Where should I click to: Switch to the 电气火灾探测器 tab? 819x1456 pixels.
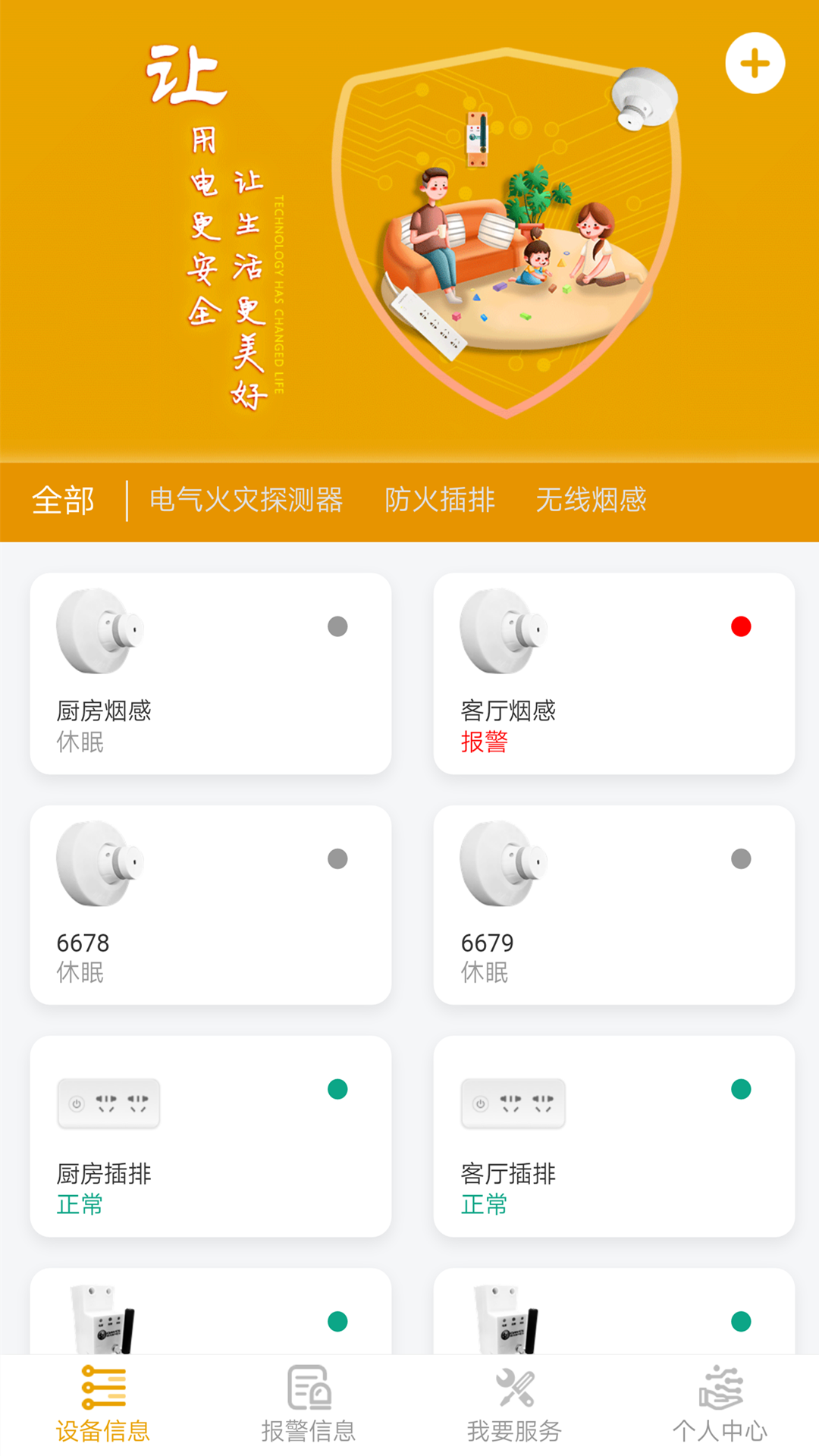(246, 500)
